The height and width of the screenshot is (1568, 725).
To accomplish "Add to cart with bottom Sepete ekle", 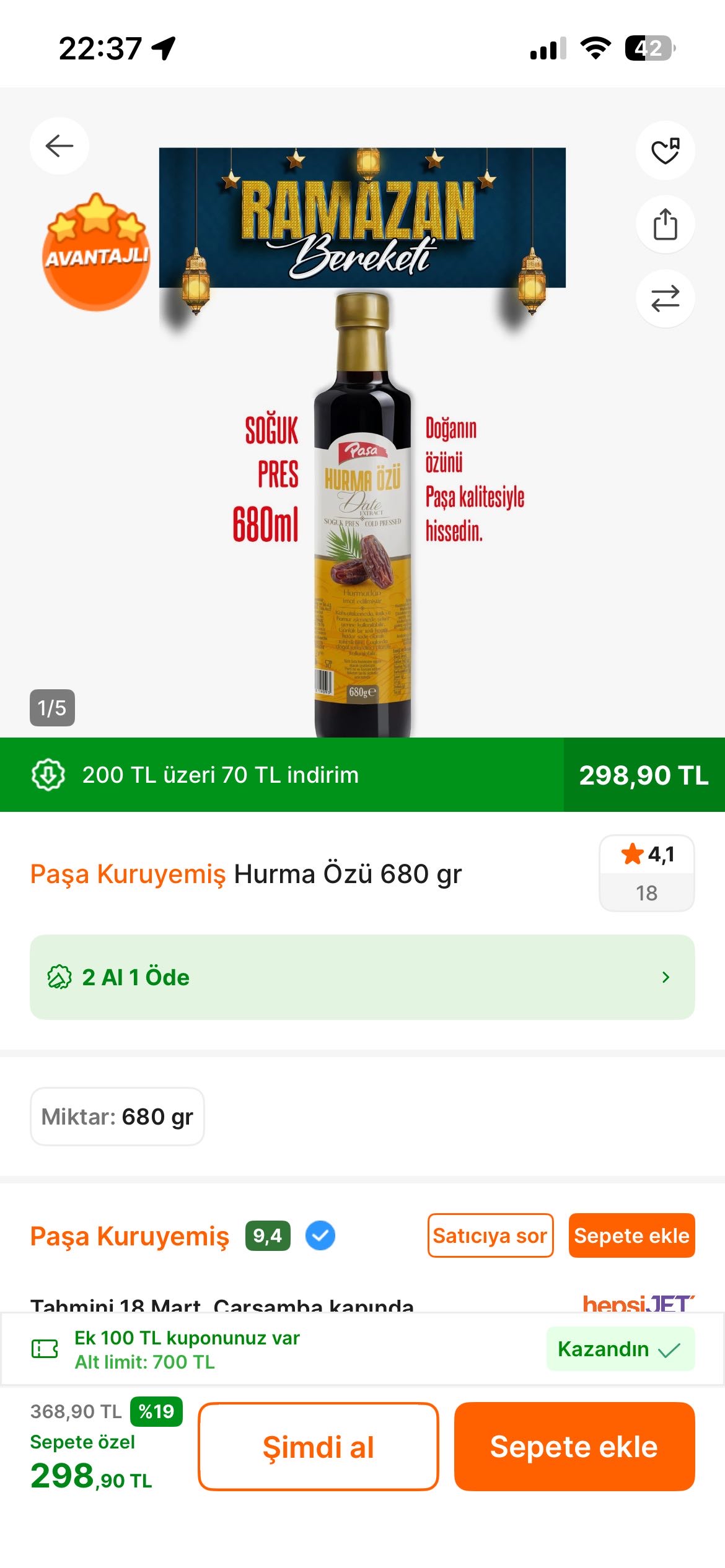I will (x=574, y=1447).
